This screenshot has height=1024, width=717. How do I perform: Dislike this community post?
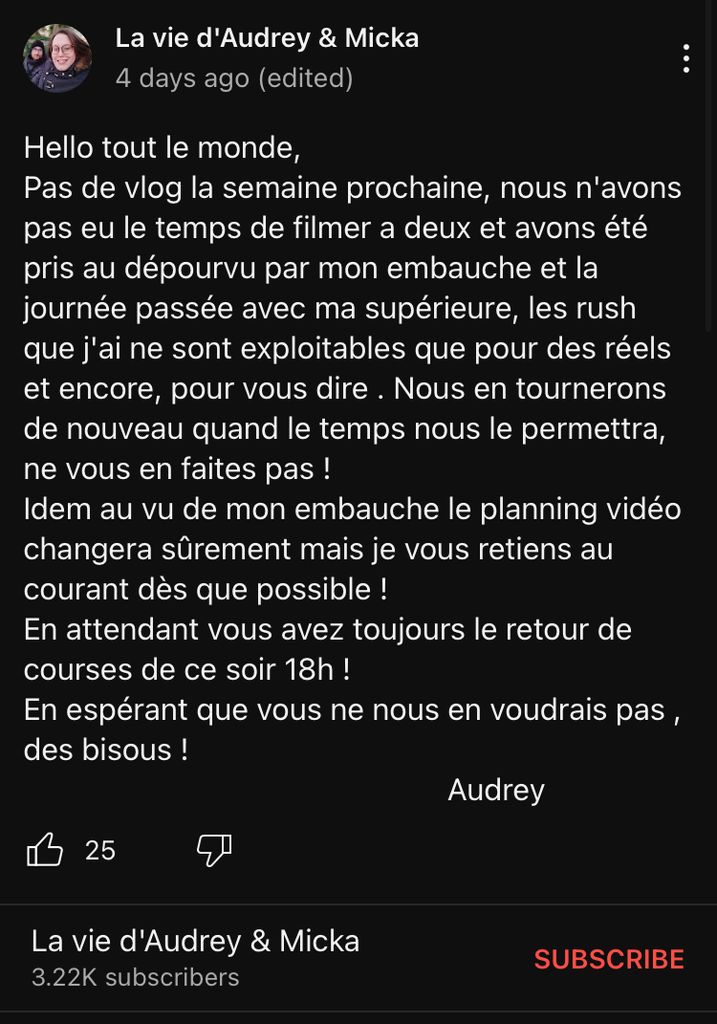click(x=214, y=851)
